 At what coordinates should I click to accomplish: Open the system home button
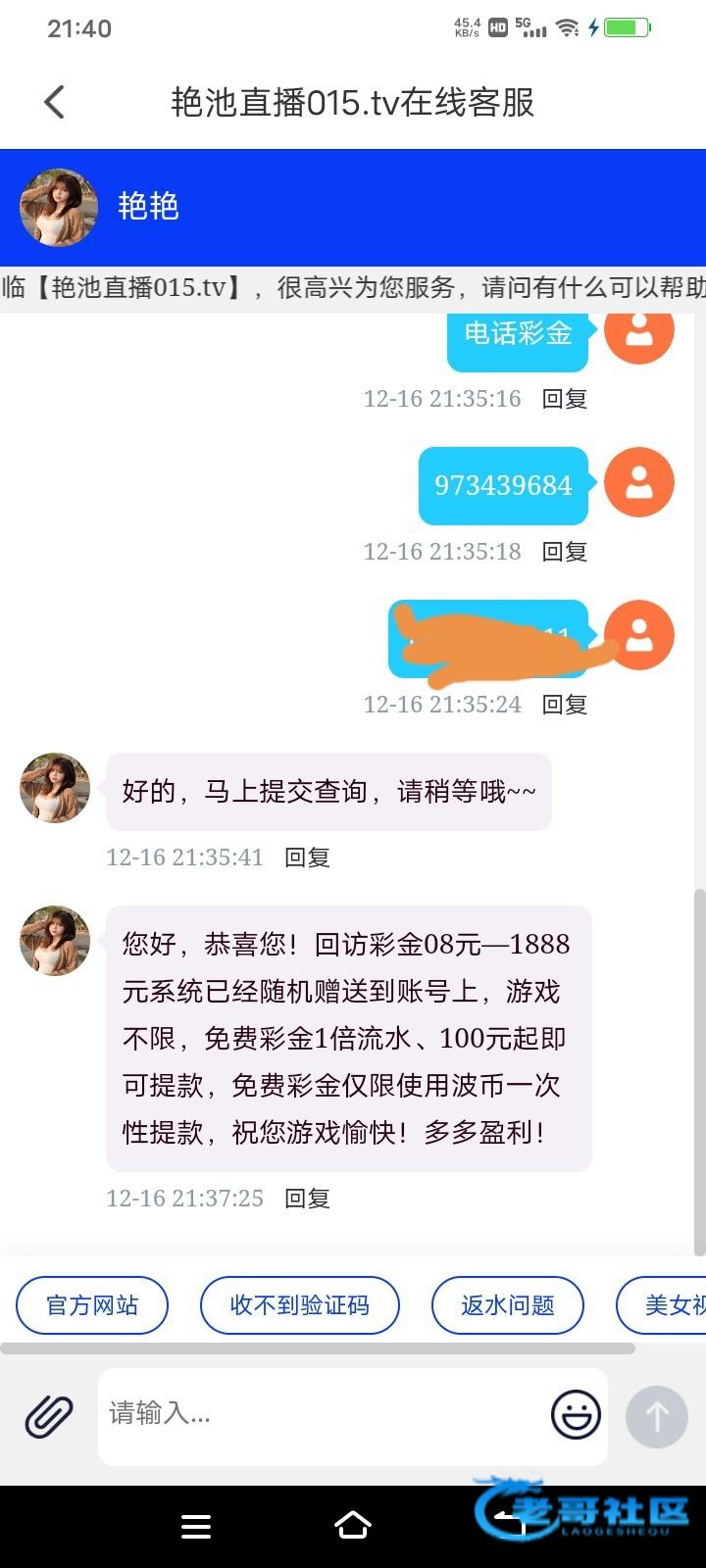[353, 1526]
